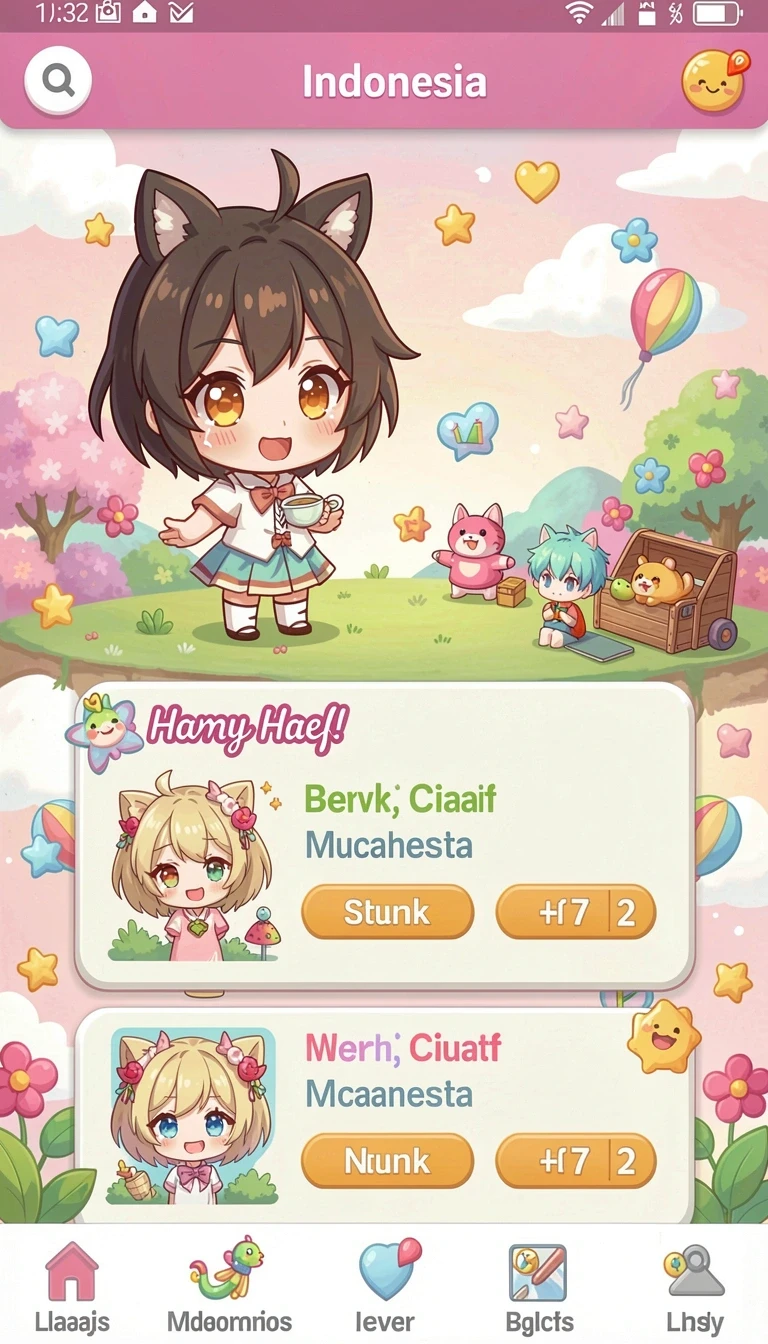Viewport: 768px width, 1344px height.
Task: Switch to the Mdeomrios tab
Action: tap(229, 1287)
